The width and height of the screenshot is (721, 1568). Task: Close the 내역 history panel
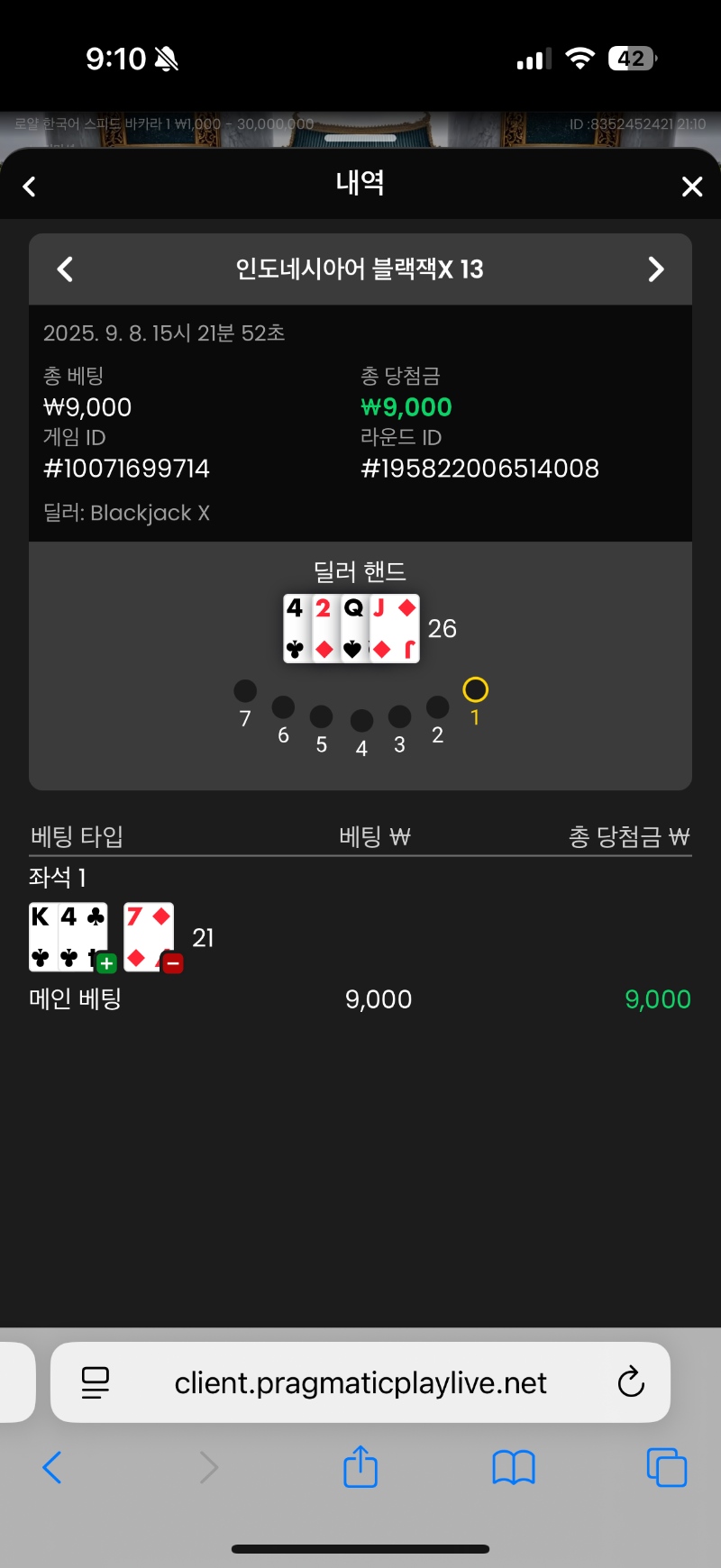691,187
